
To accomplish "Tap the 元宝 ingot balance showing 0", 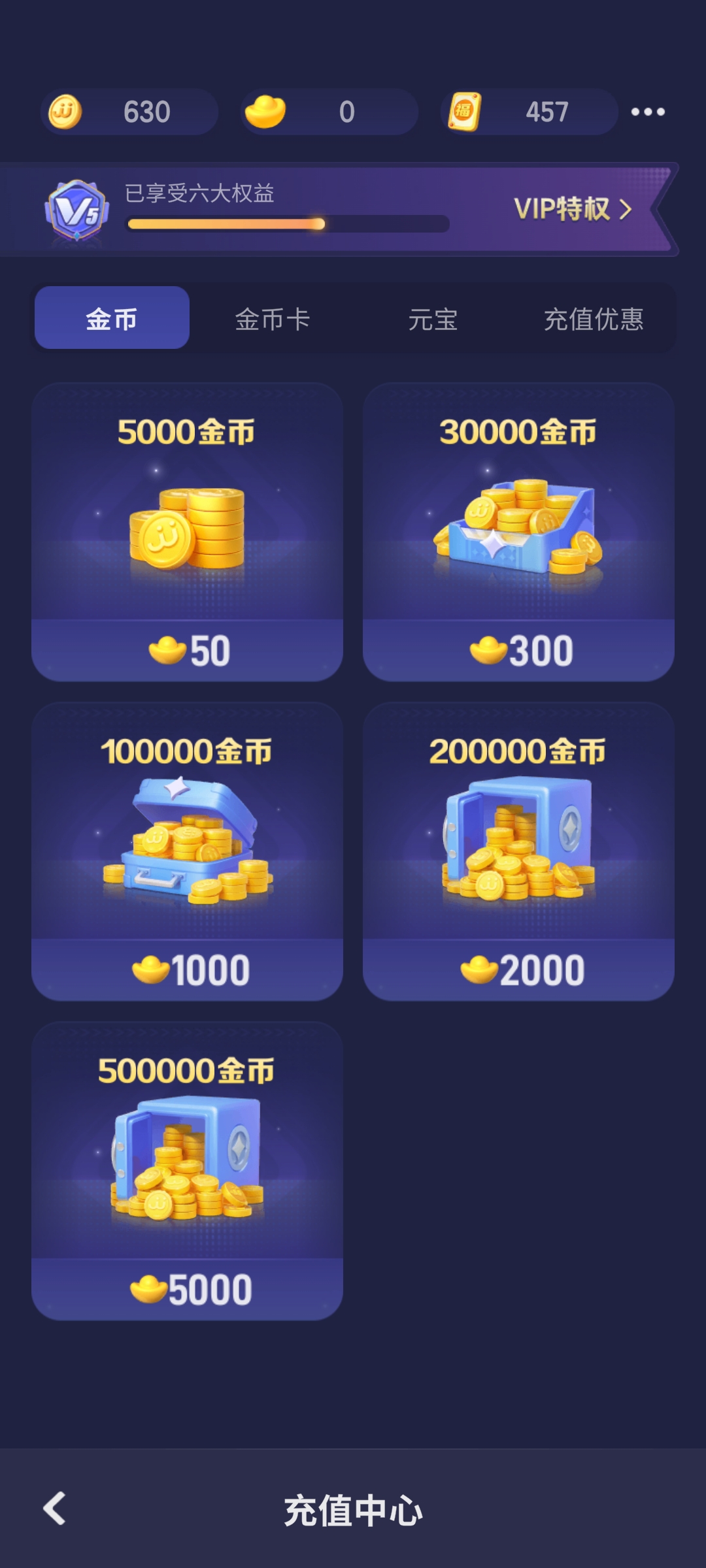I will (x=329, y=112).
